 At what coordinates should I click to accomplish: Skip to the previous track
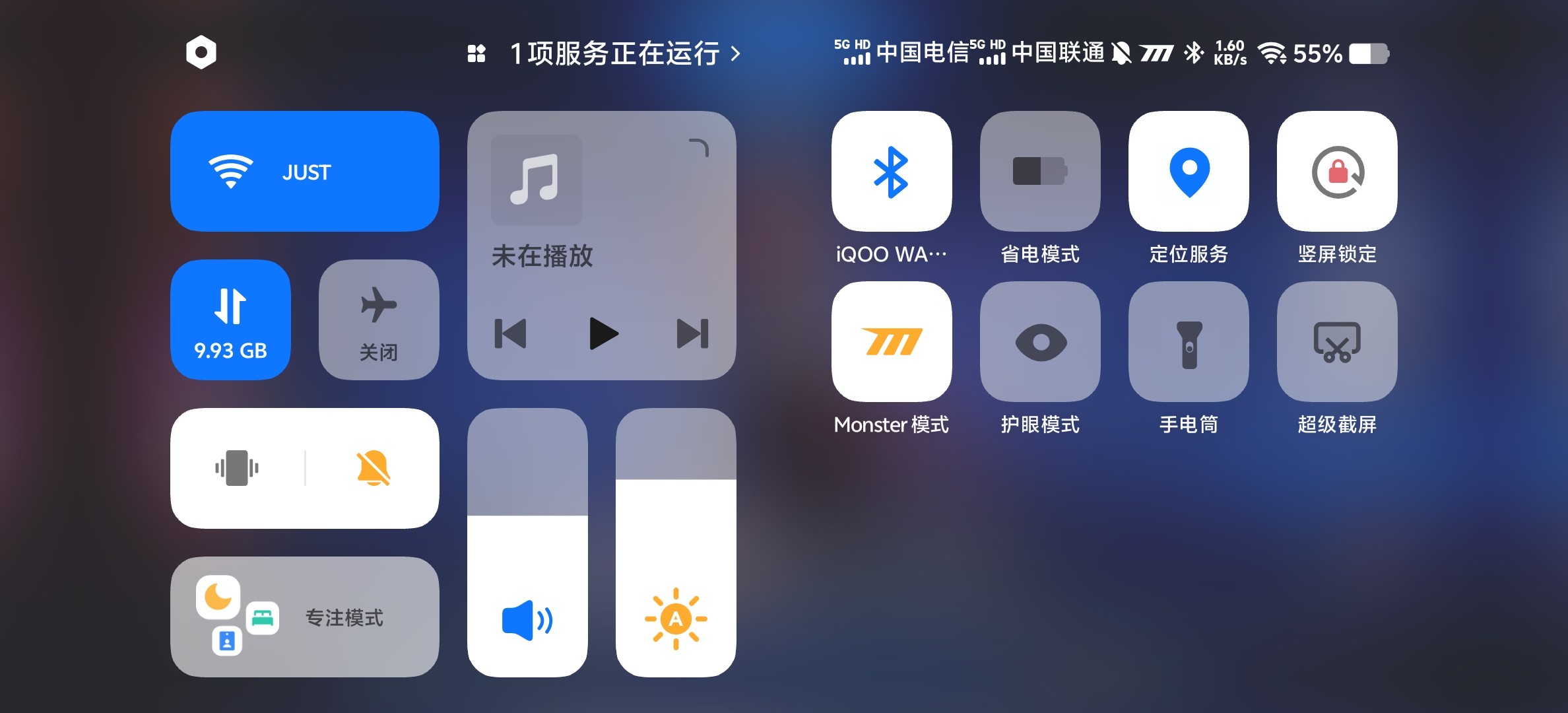511,333
